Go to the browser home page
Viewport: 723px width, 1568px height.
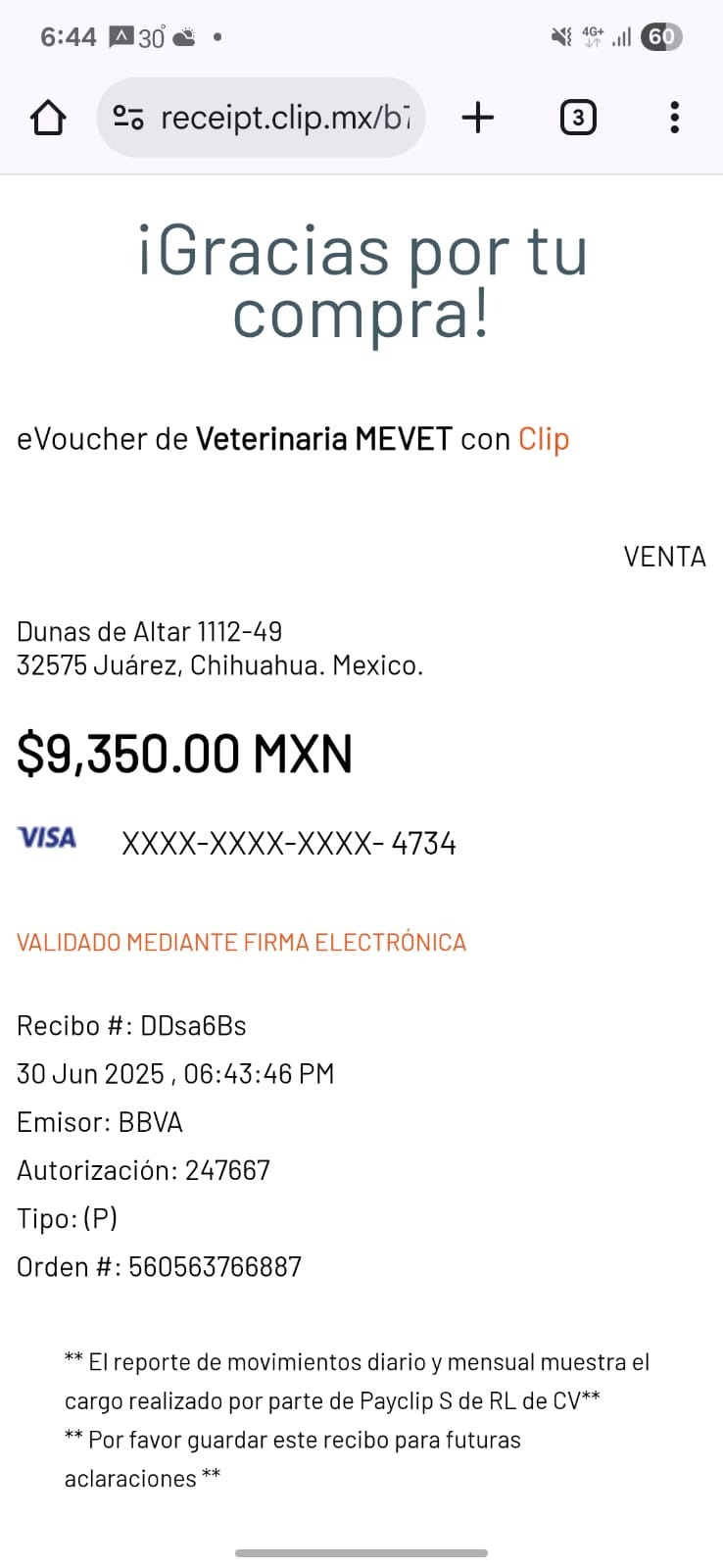[x=48, y=118]
